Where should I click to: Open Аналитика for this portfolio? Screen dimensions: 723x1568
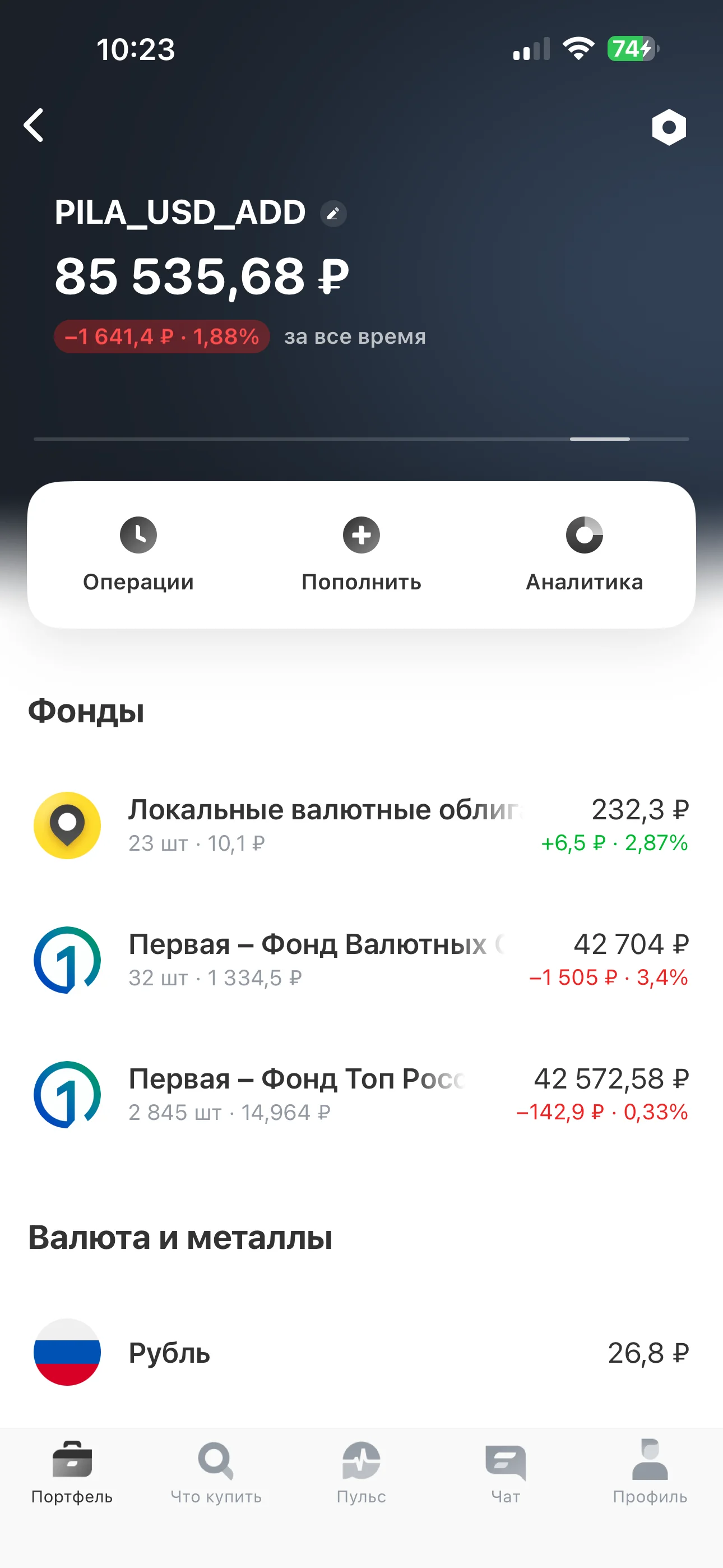click(x=584, y=555)
